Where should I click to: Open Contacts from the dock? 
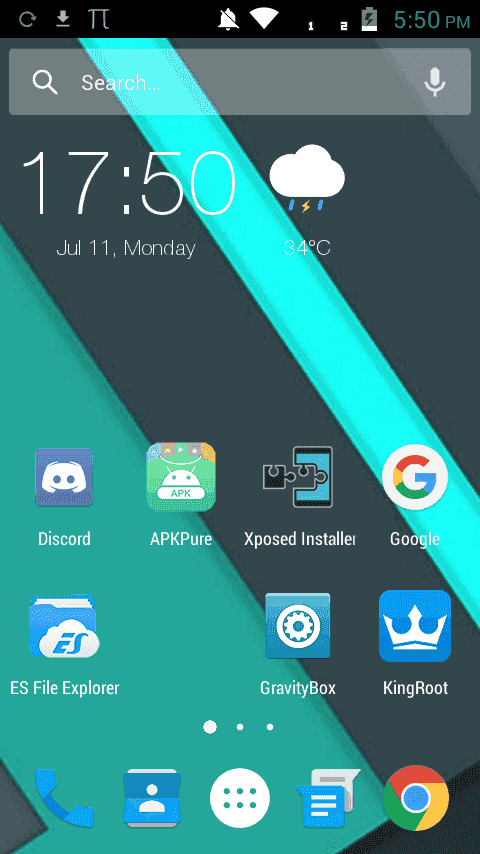[x=151, y=798]
